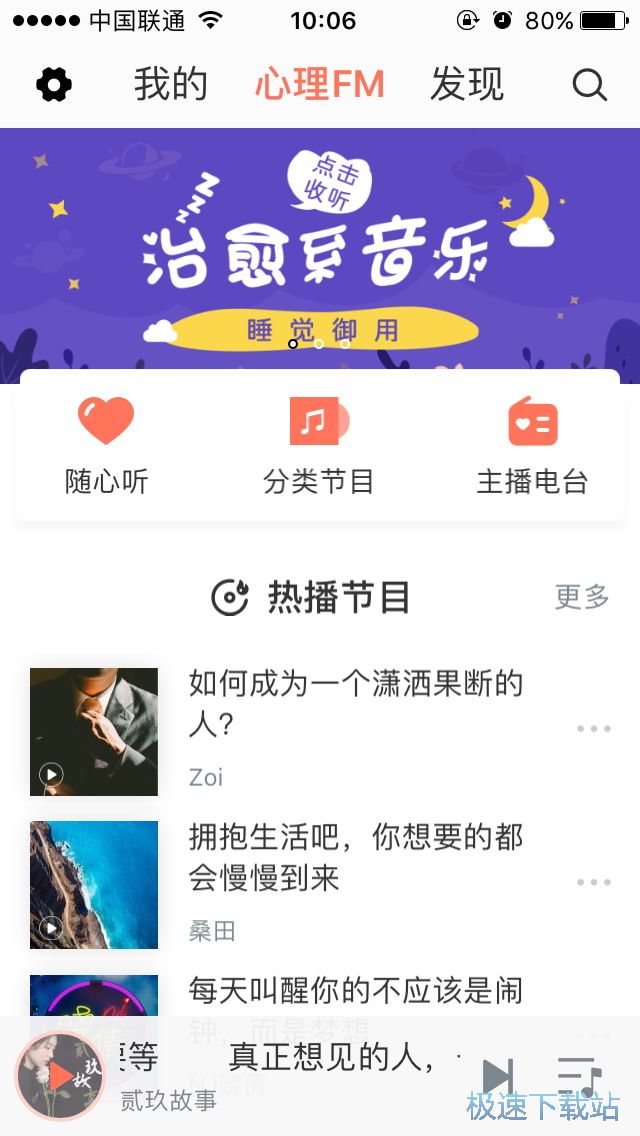Open 随心听
Viewport: 640px width, 1136px height.
point(106,447)
